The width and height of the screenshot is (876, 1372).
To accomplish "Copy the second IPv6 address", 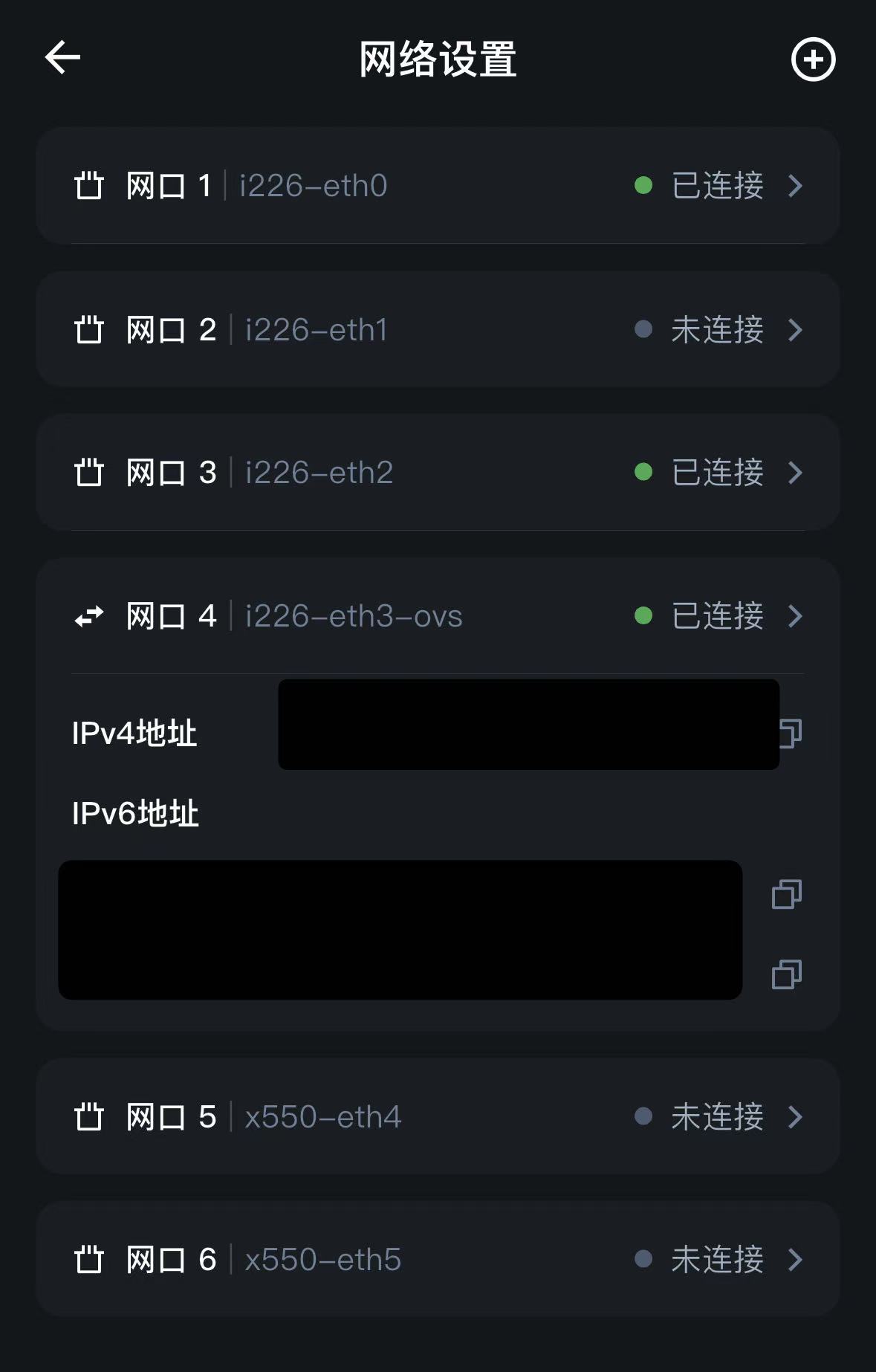I will click(787, 974).
